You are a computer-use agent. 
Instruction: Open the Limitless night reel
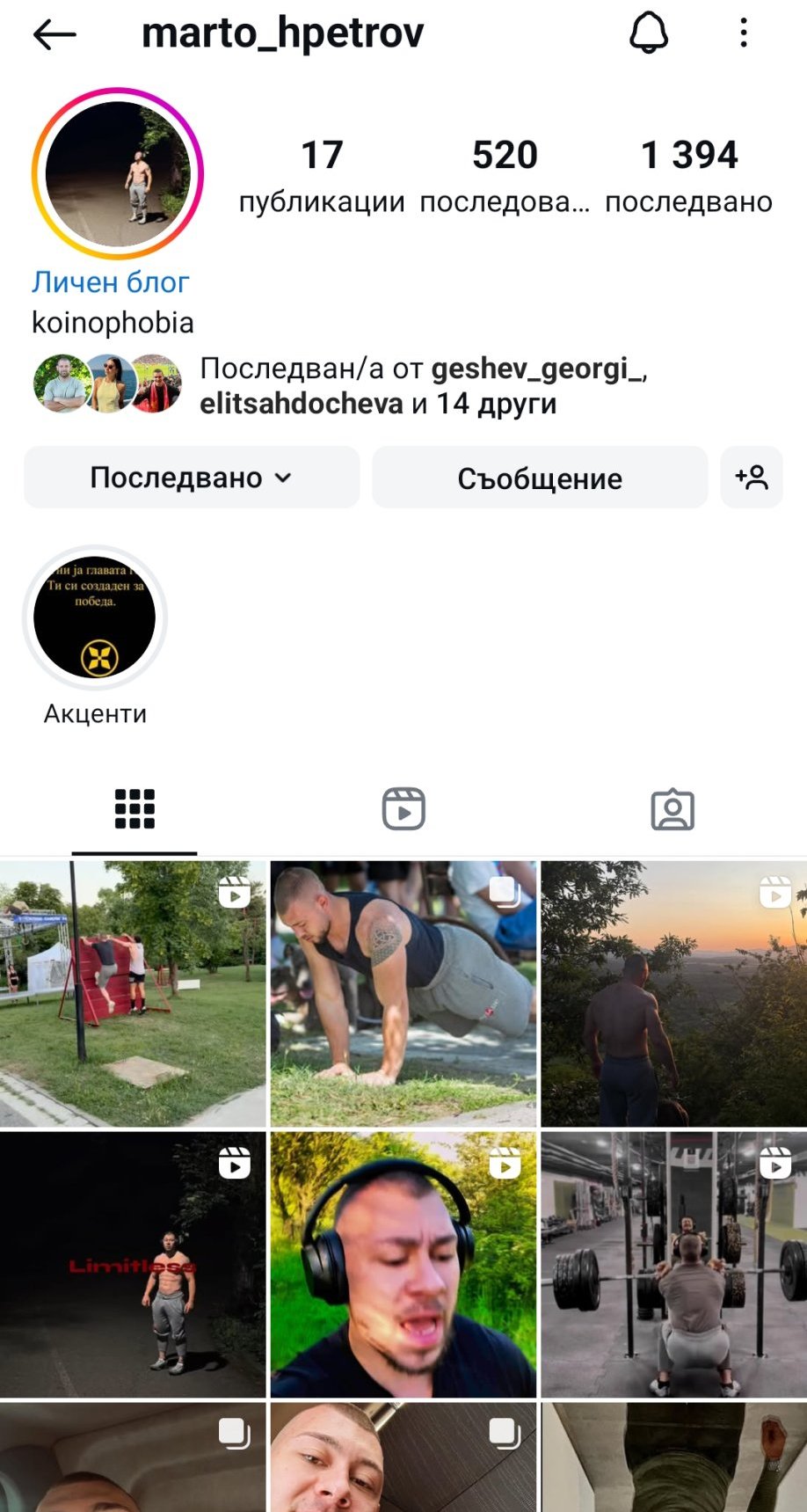click(x=133, y=1265)
